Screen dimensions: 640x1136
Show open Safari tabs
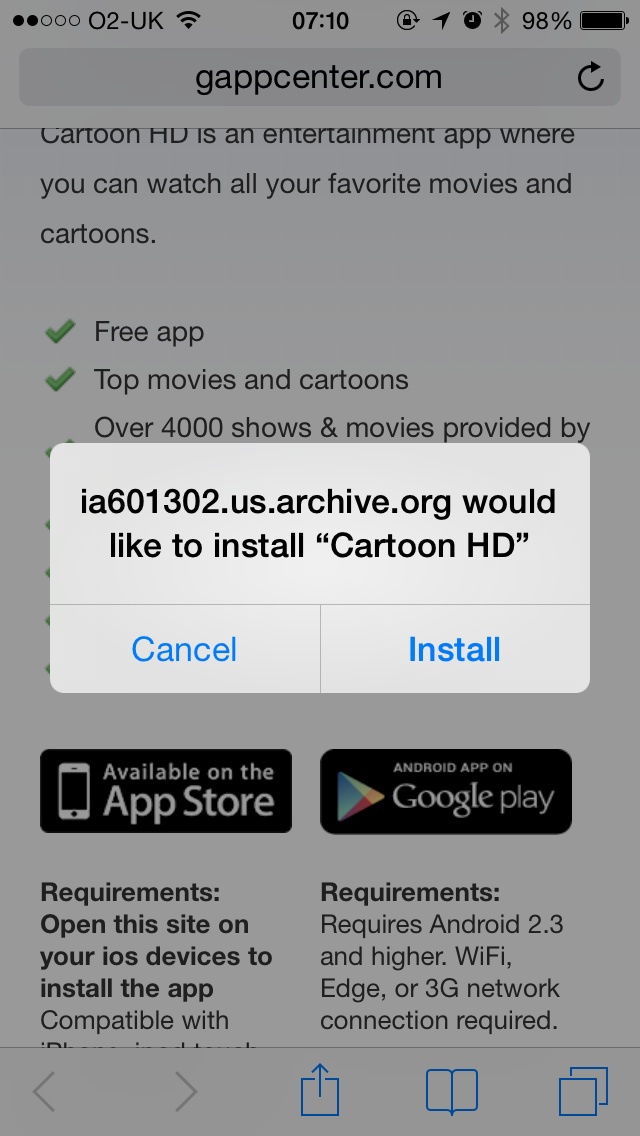pyautogui.click(x=583, y=1090)
